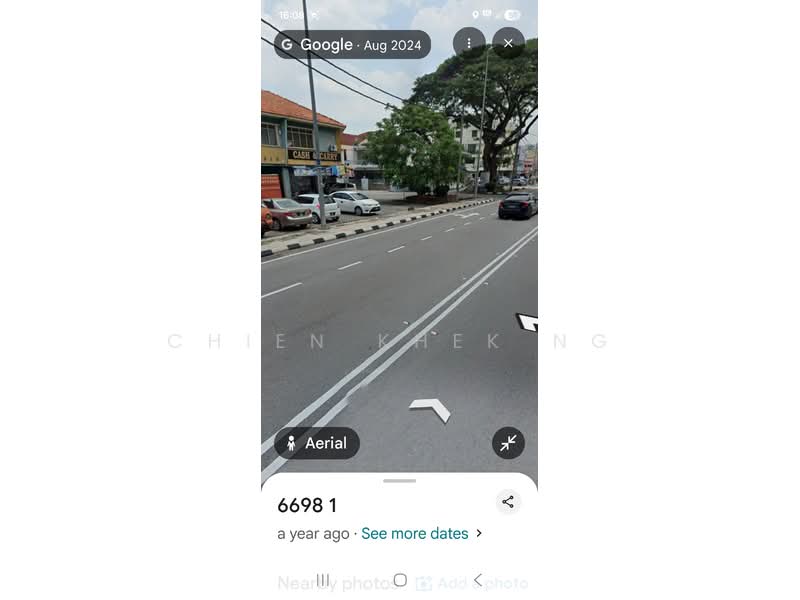Screen dimensions: 800x600
Task: Open the three-dot overflow menu
Action: [x=469, y=43]
